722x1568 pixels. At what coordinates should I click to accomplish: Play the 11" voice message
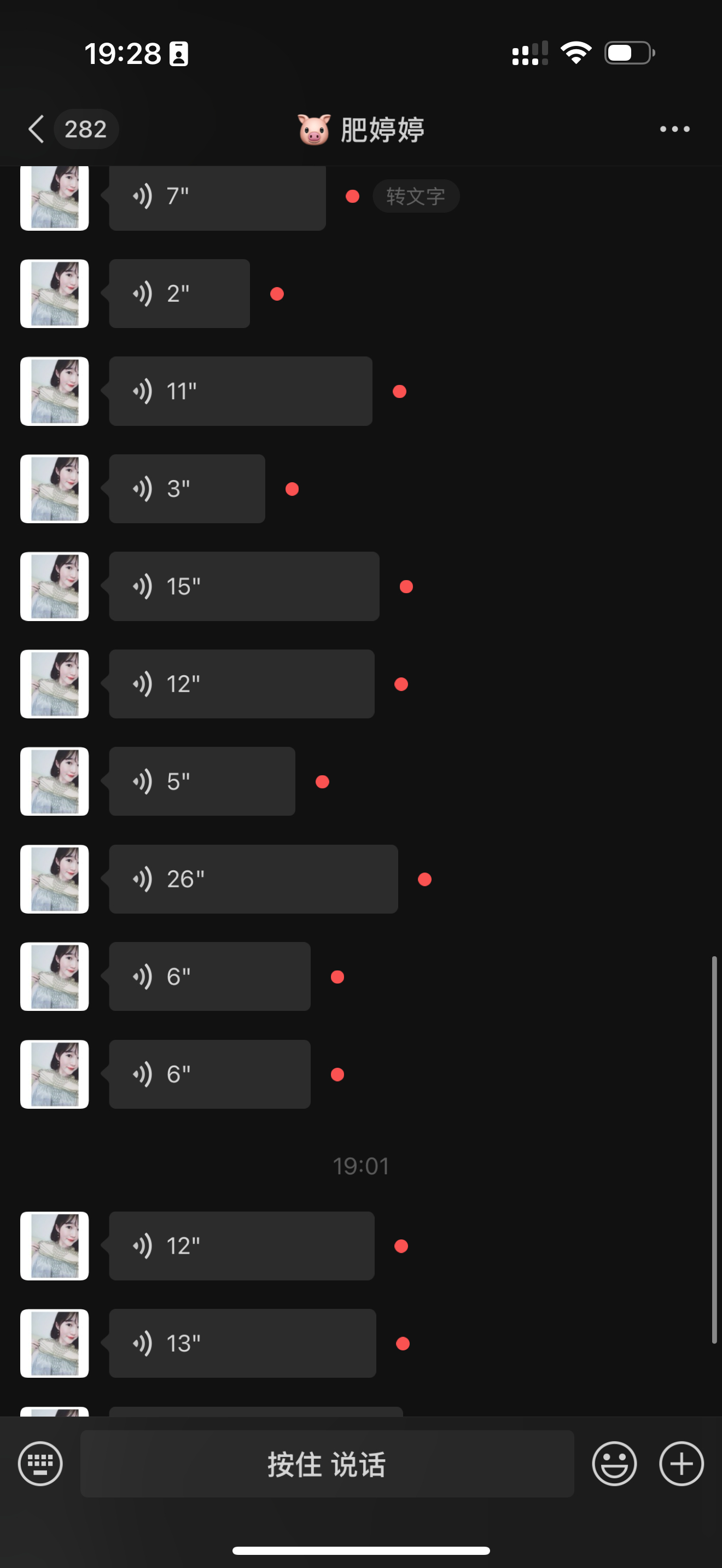[241, 391]
